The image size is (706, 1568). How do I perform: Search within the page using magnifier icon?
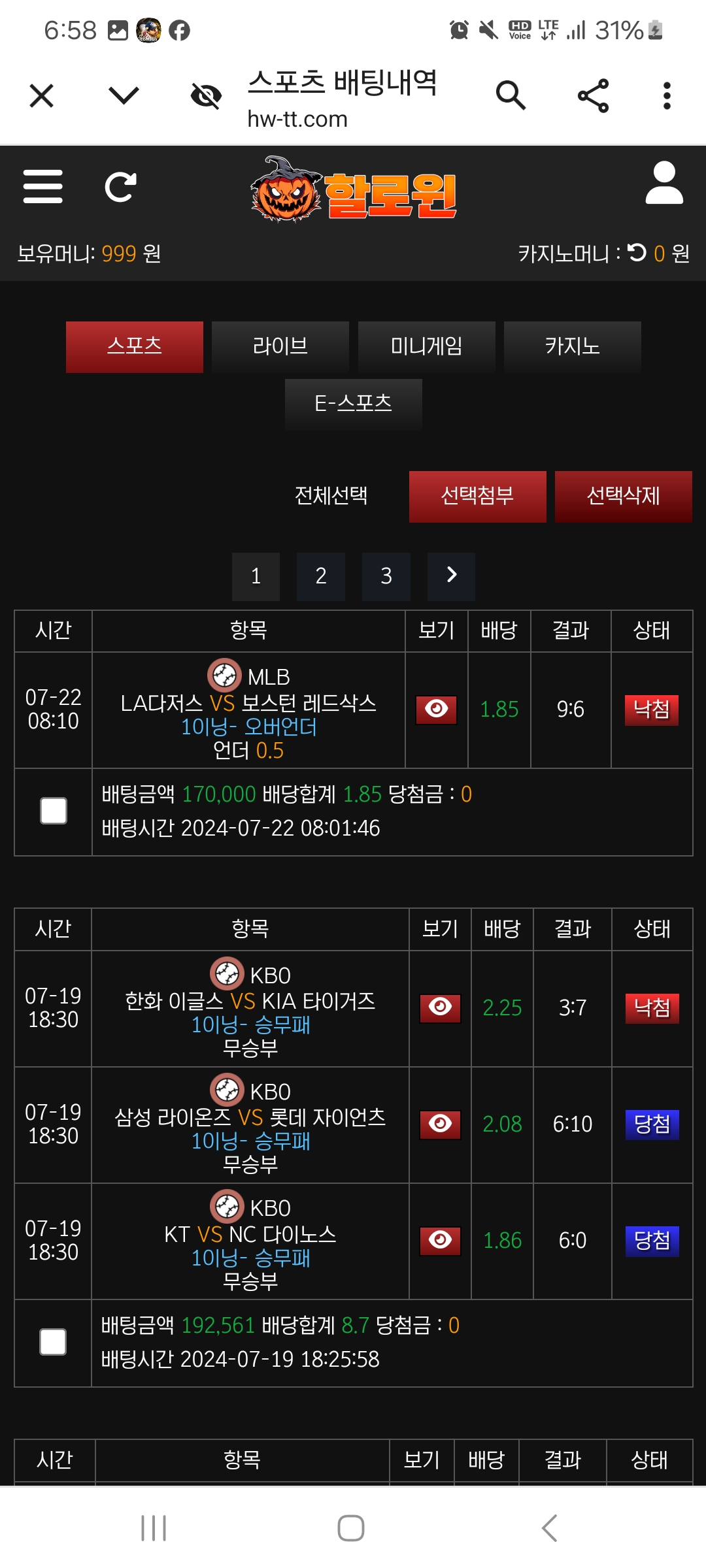coord(511,96)
